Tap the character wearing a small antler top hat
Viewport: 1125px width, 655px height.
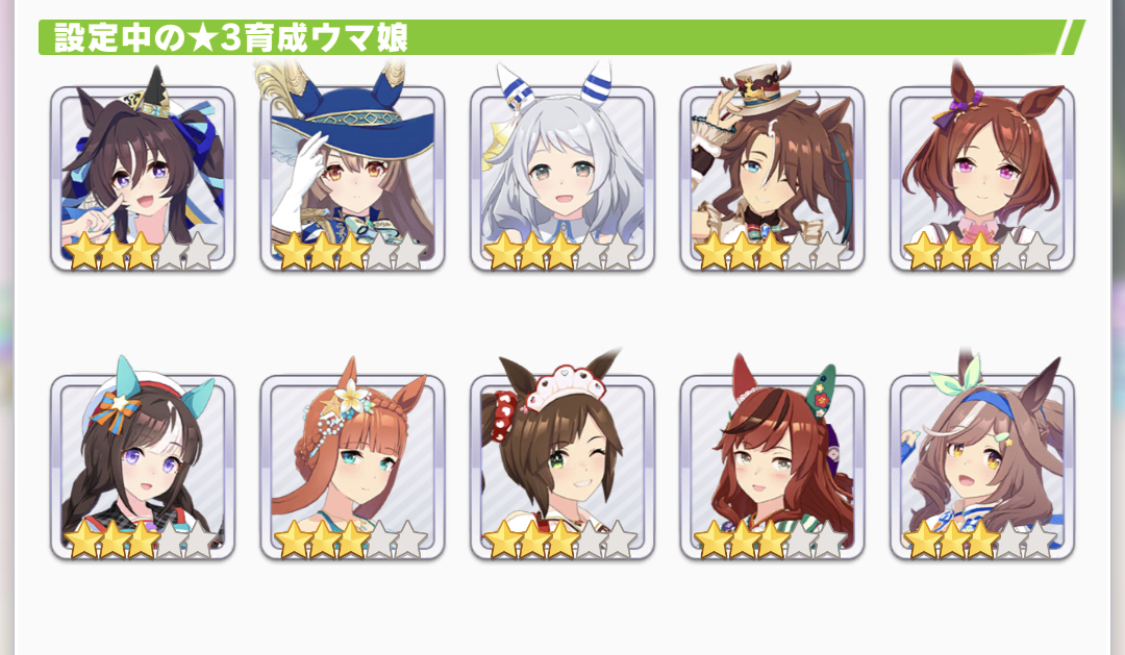(x=772, y=178)
